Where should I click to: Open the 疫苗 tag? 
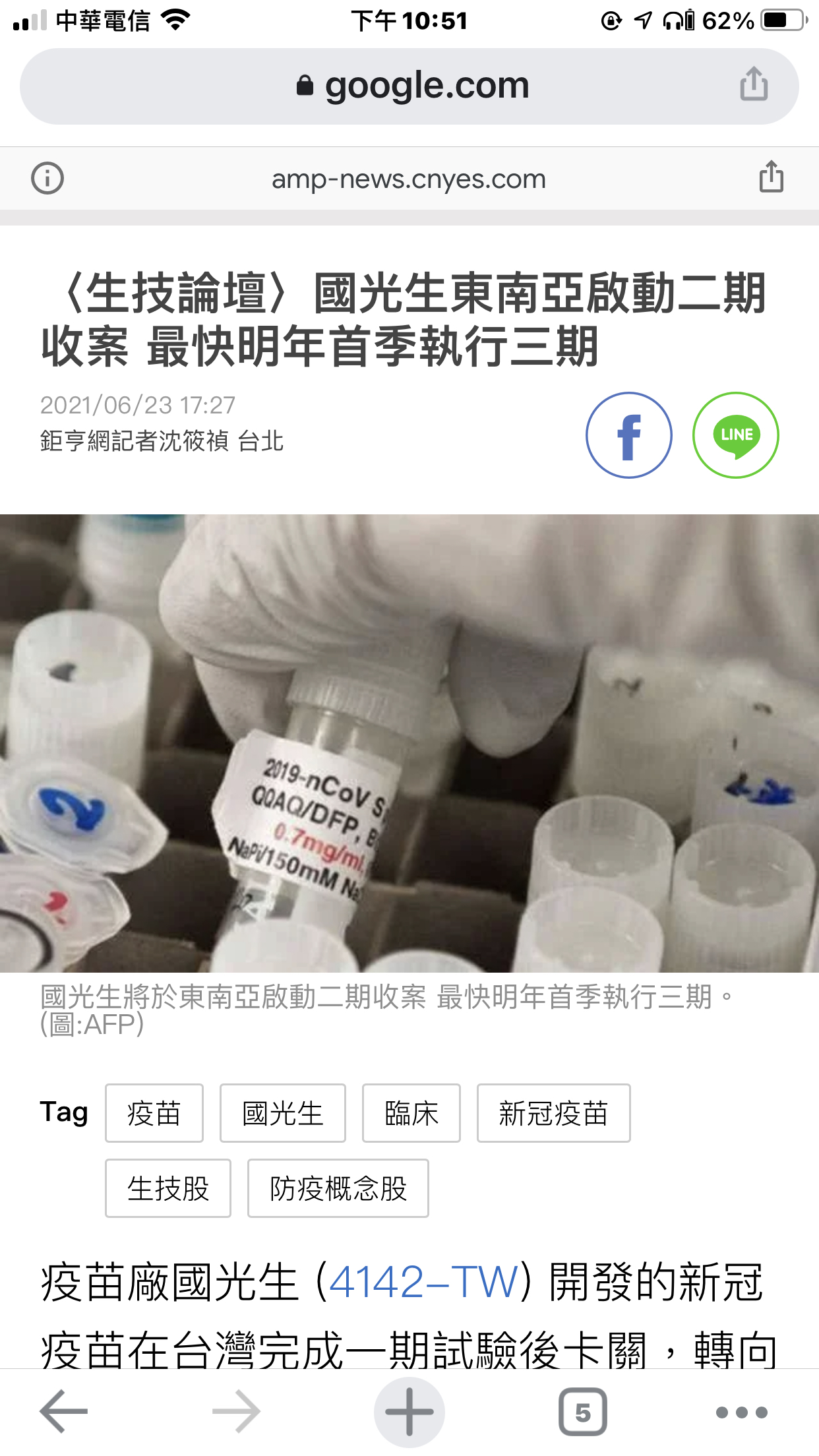pos(154,1113)
